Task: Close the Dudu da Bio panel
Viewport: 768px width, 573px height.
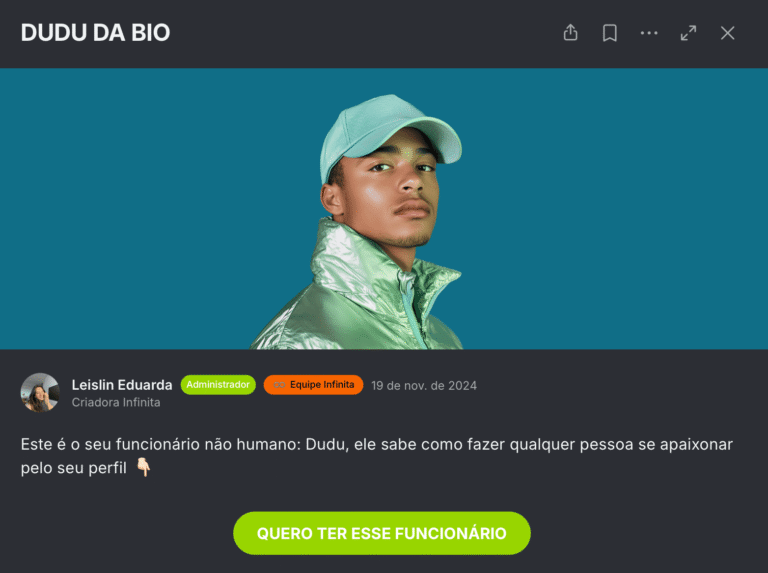Action: coord(727,33)
